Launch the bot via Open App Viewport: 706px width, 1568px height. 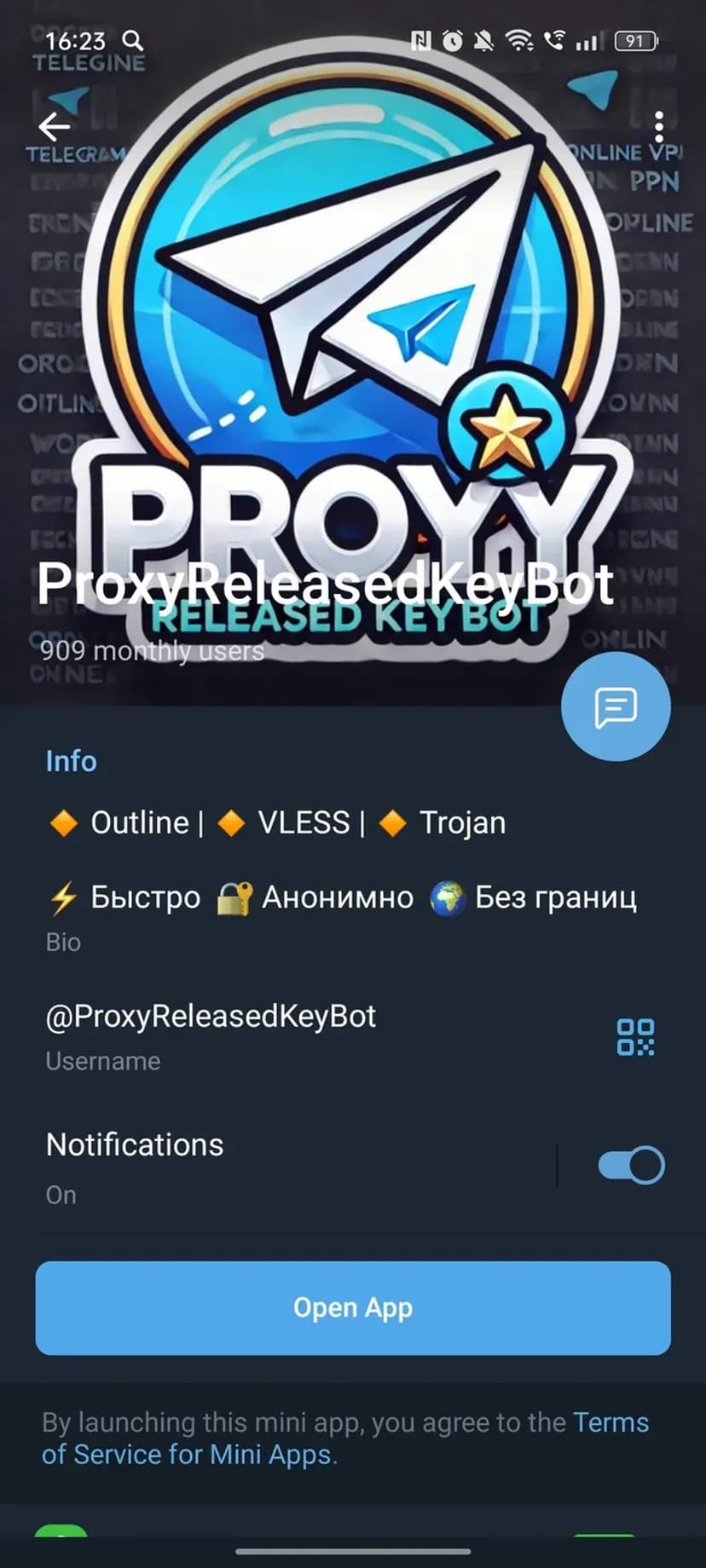tap(353, 1308)
